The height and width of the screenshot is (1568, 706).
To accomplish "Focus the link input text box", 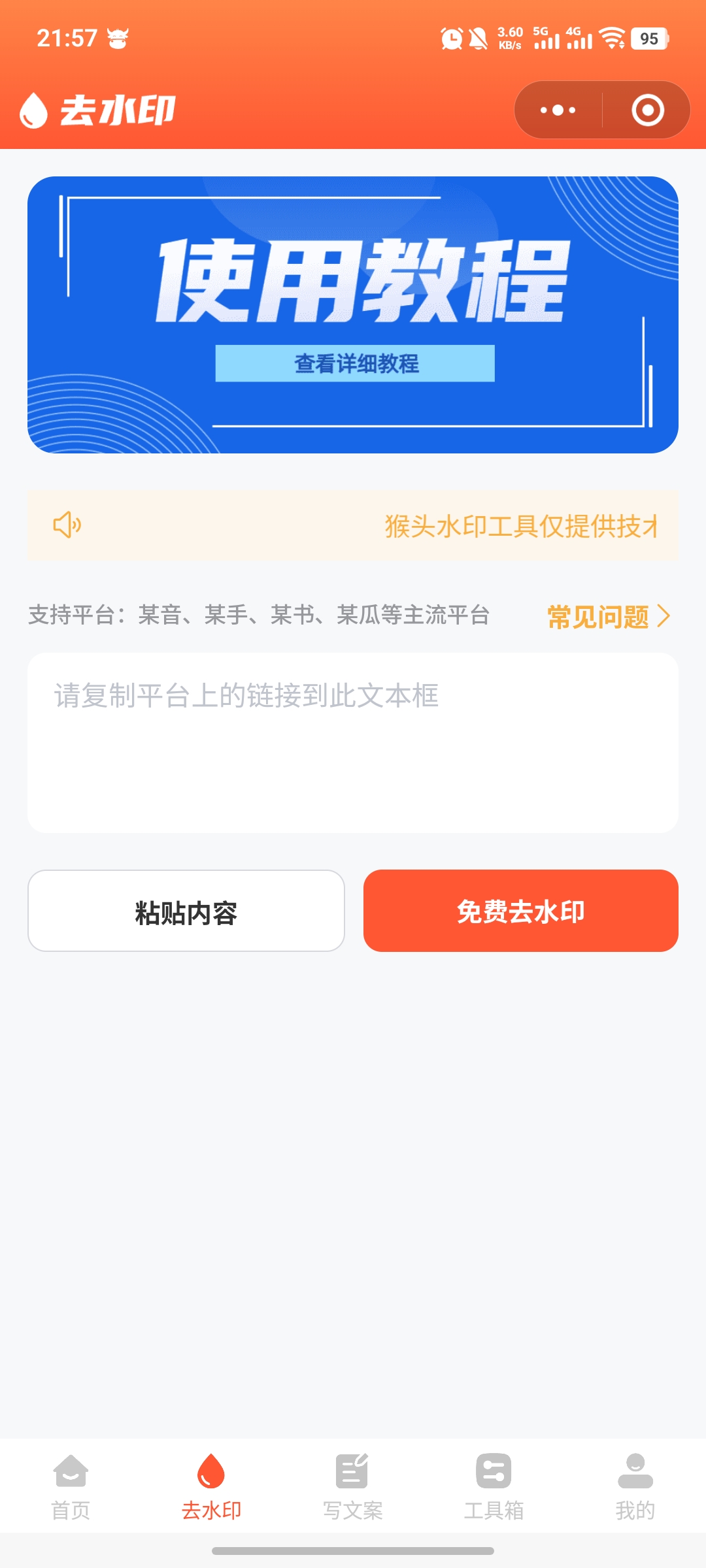I will tap(353, 742).
